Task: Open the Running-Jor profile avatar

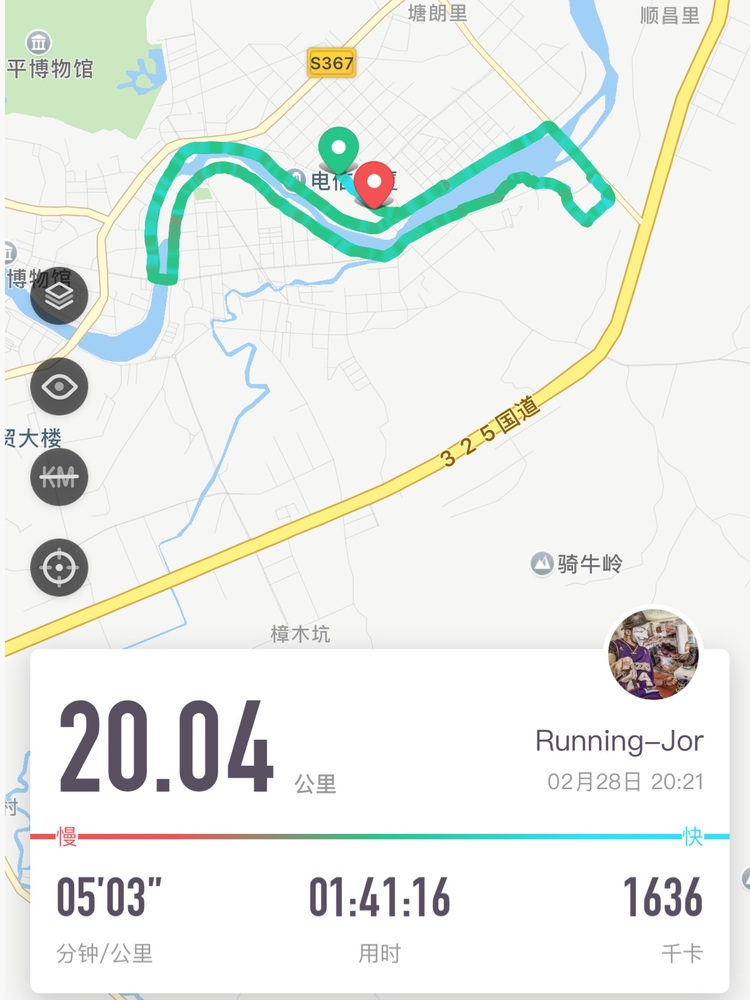Action: [x=654, y=653]
